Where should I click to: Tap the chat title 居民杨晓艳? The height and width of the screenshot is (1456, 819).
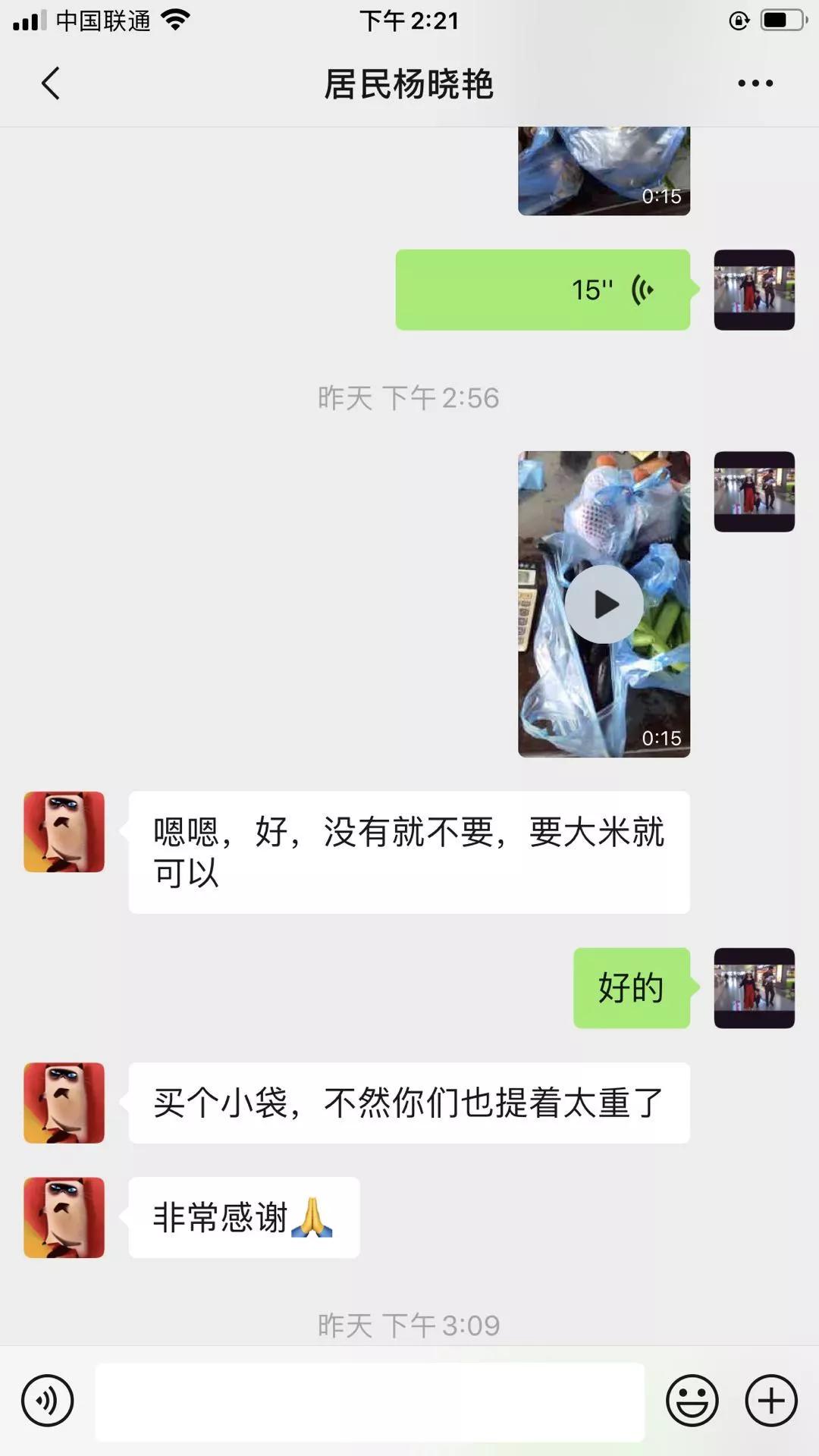409,86
